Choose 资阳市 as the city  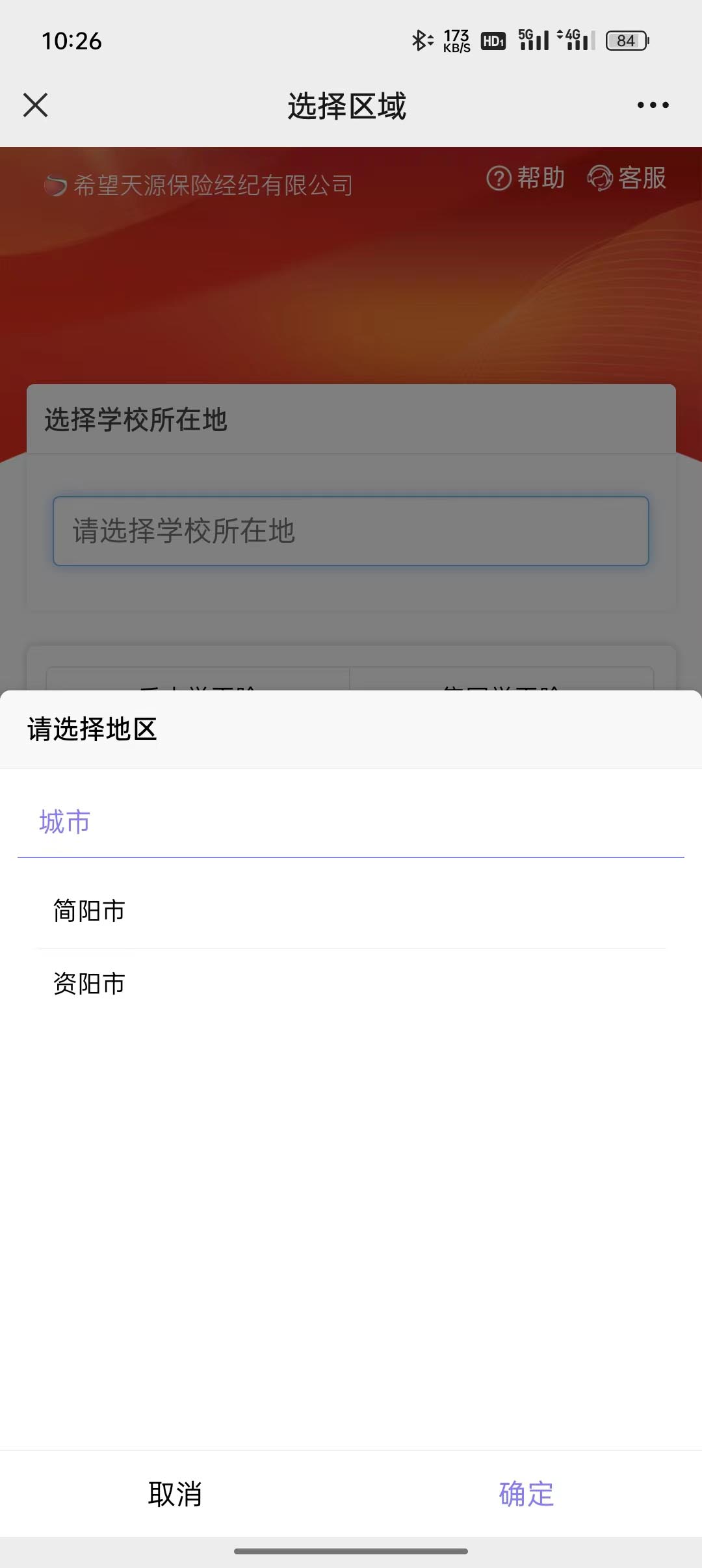point(89,984)
